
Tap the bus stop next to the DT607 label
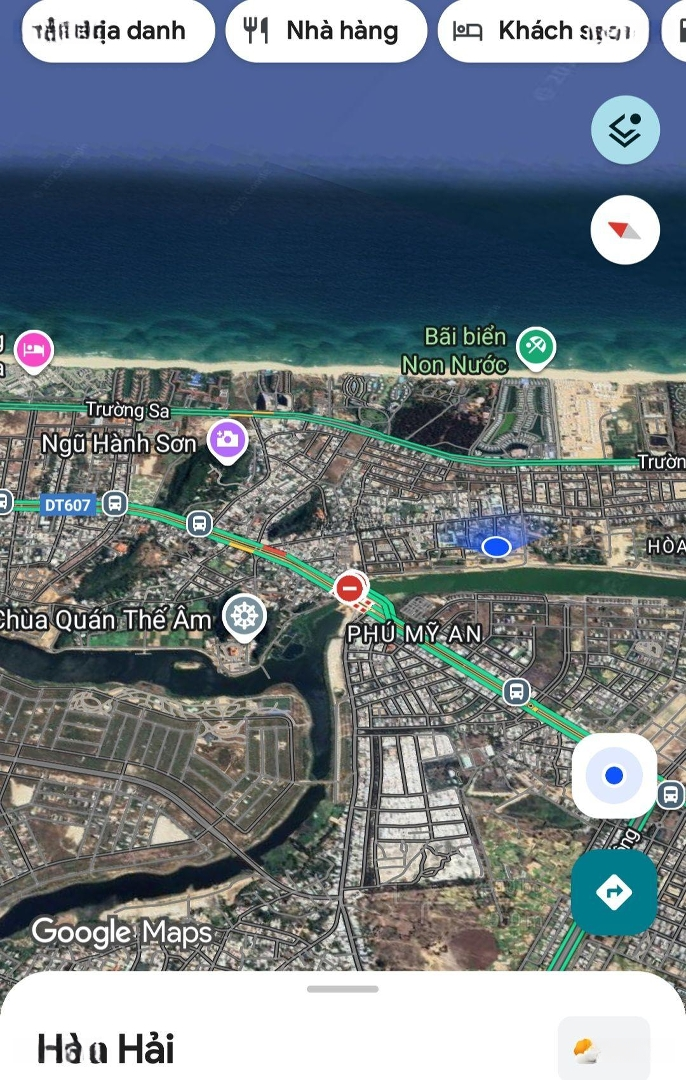point(115,503)
